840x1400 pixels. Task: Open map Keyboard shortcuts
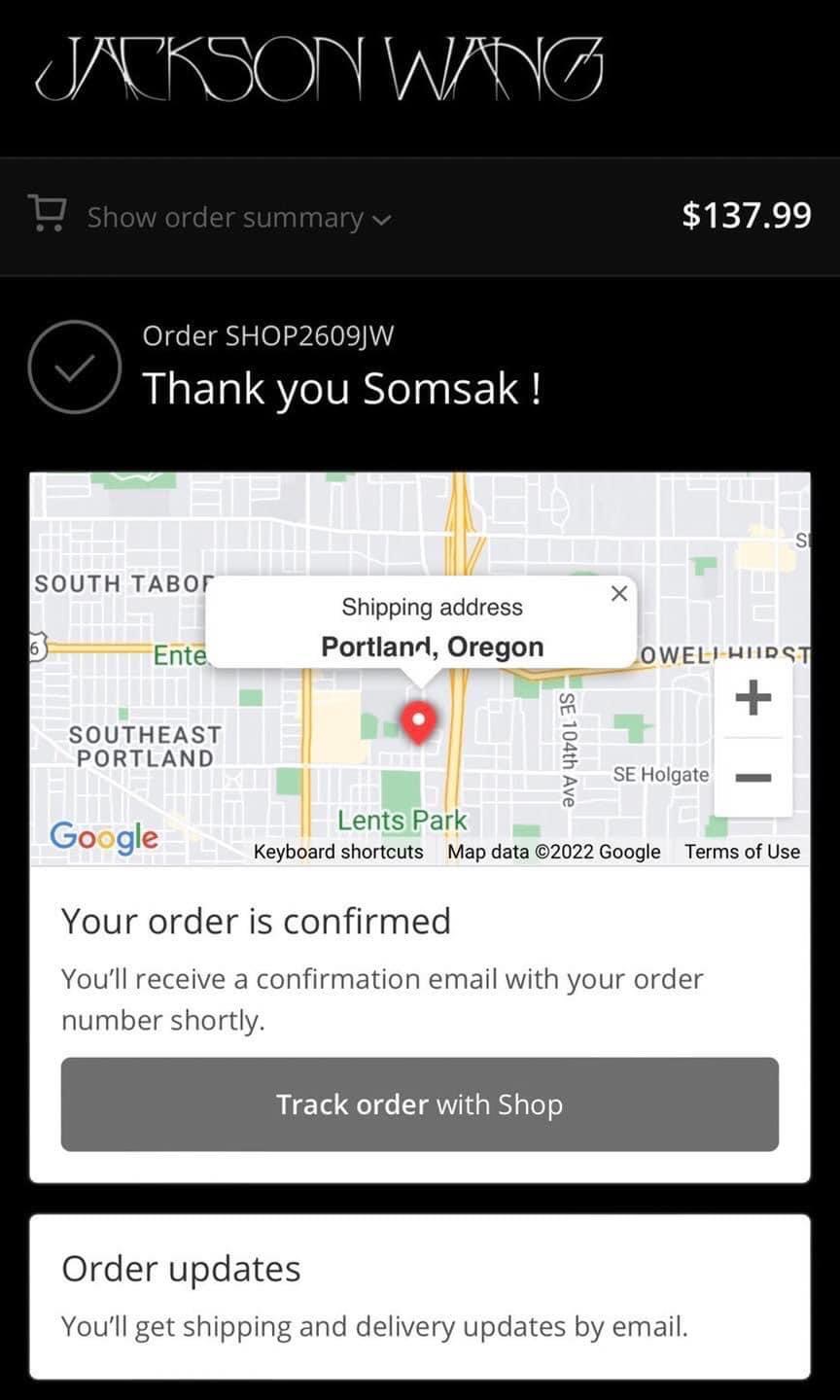tap(338, 852)
